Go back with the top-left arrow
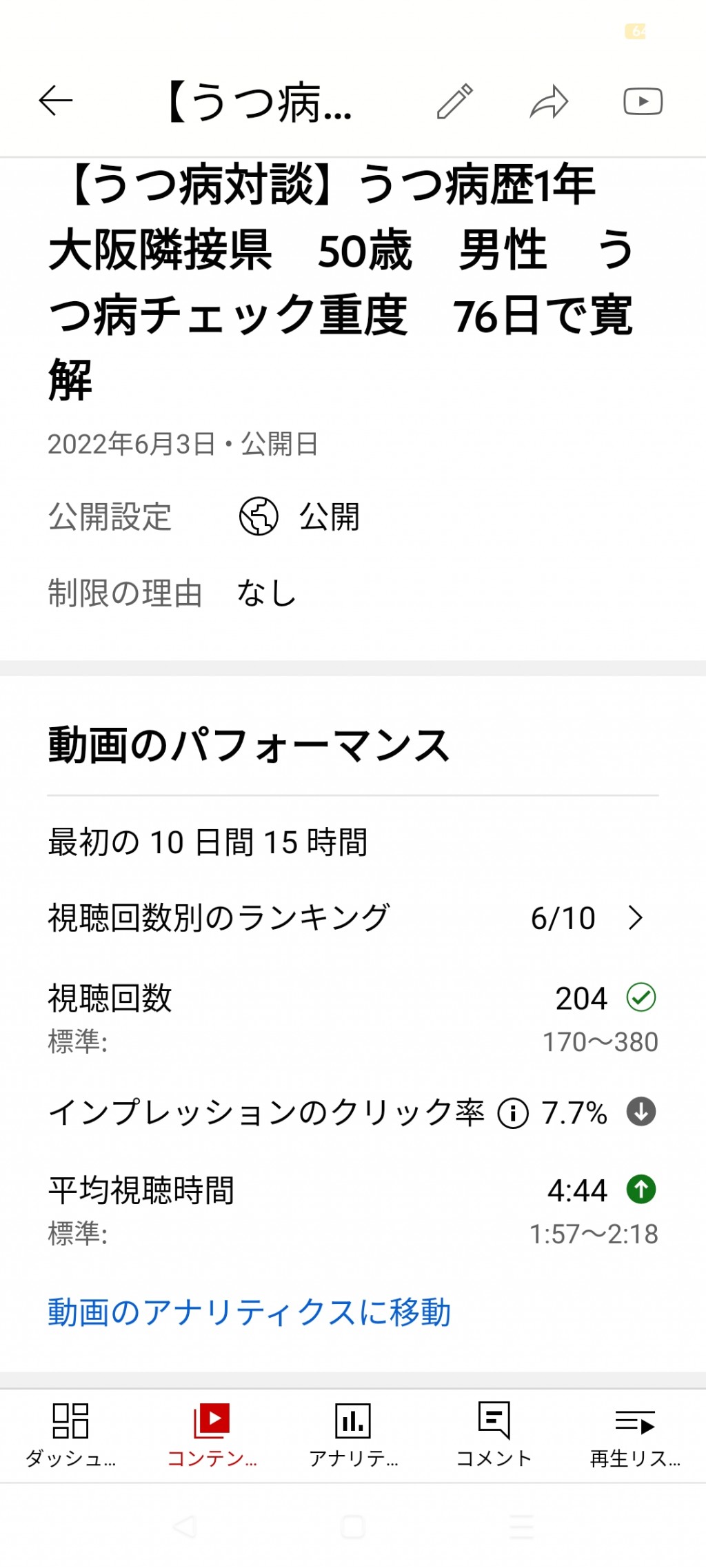Screen dimensions: 706x1568 tap(56, 101)
